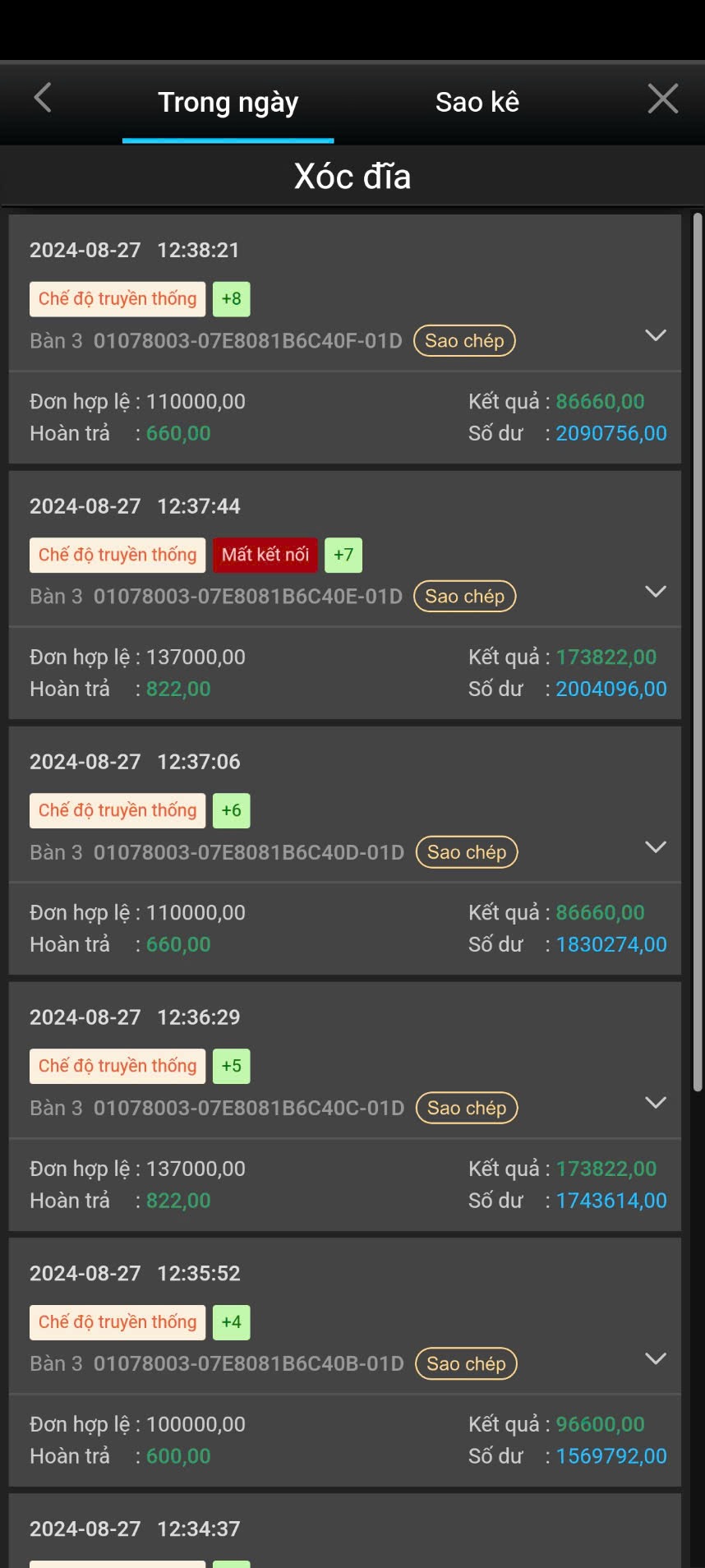Expand details of the 12:37:44 record
This screenshot has height=1568, width=705.
tap(656, 592)
